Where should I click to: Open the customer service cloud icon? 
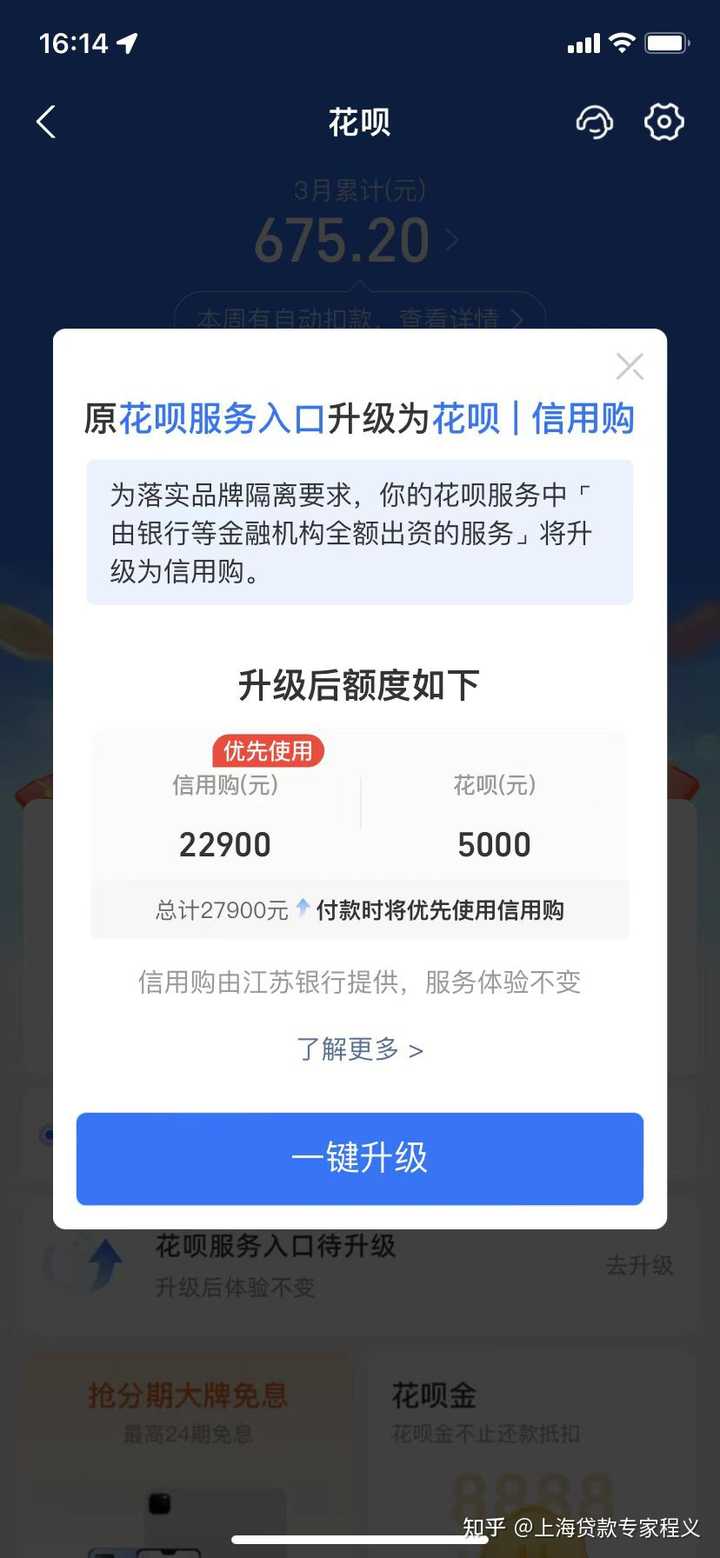pos(595,121)
